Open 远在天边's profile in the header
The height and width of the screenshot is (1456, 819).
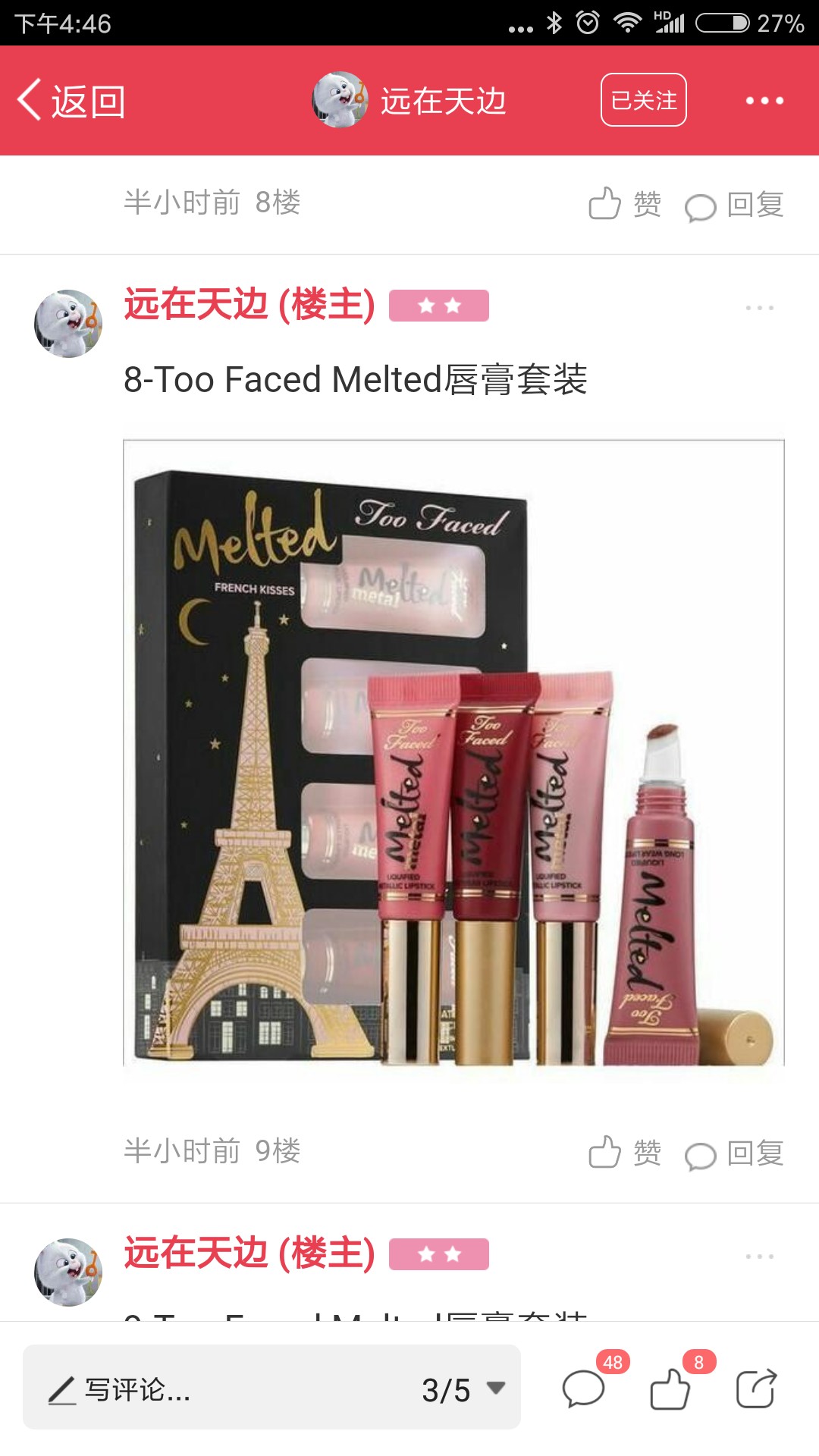[x=409, y=100]
